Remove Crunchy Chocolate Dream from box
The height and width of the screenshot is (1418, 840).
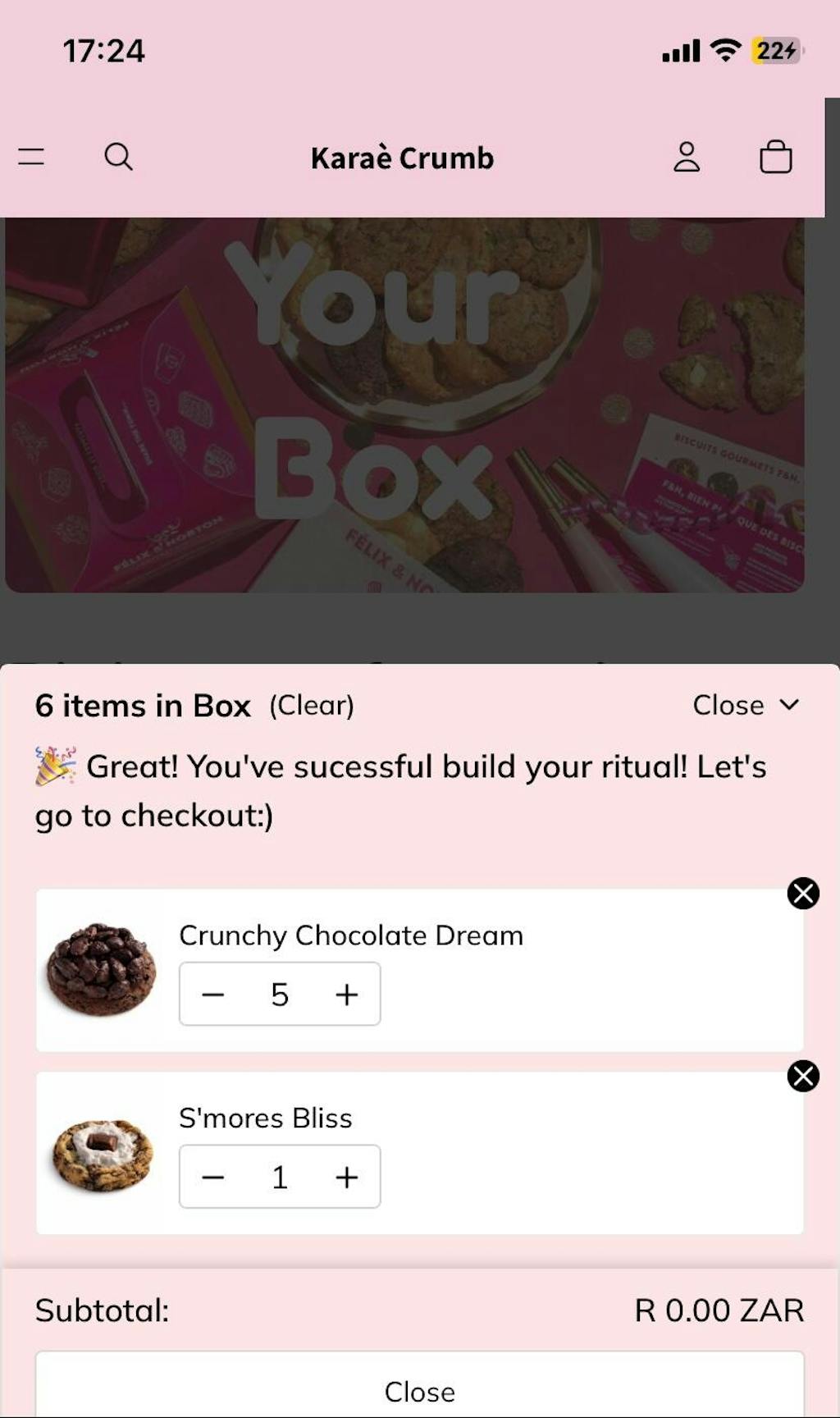803,894
